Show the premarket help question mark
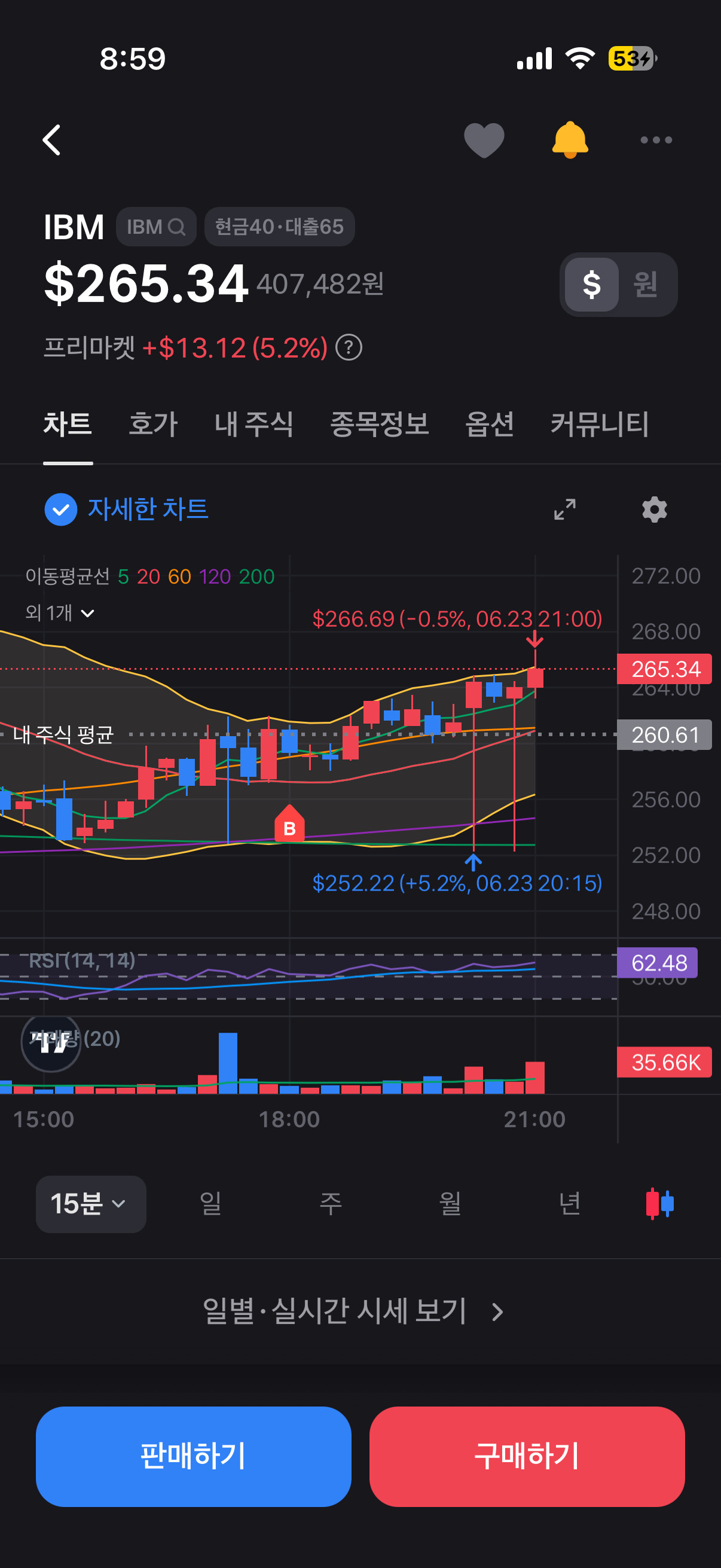721x1568 pixels. 349,348
